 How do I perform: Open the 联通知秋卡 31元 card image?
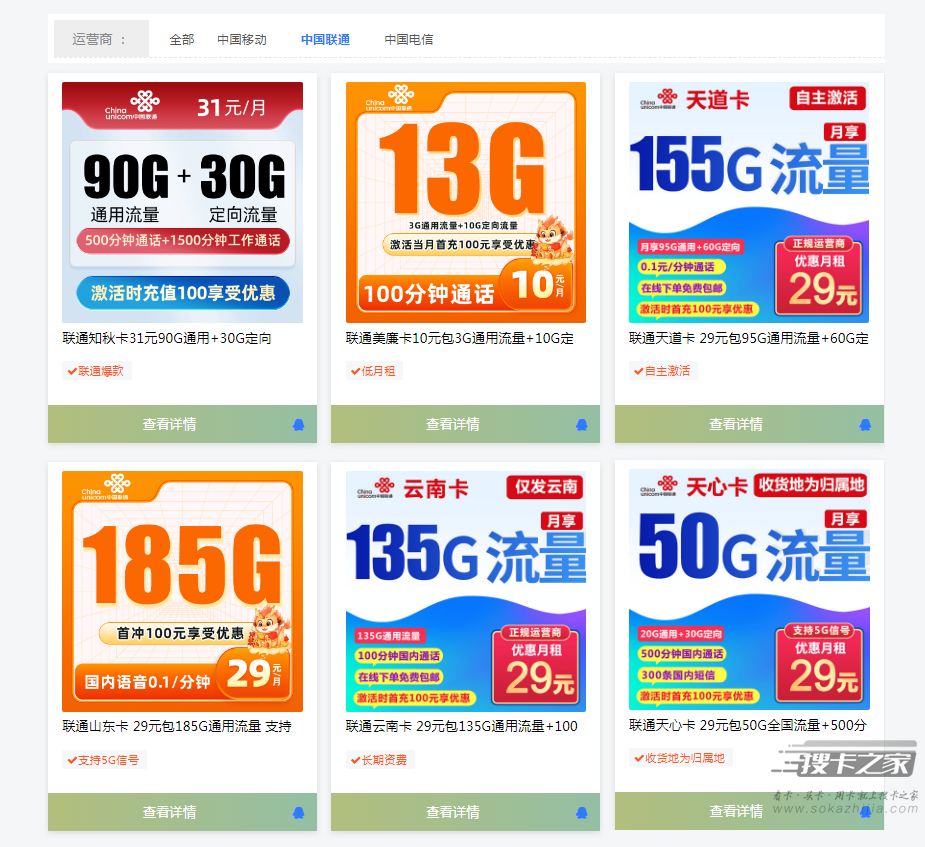(x=182, y=202)
